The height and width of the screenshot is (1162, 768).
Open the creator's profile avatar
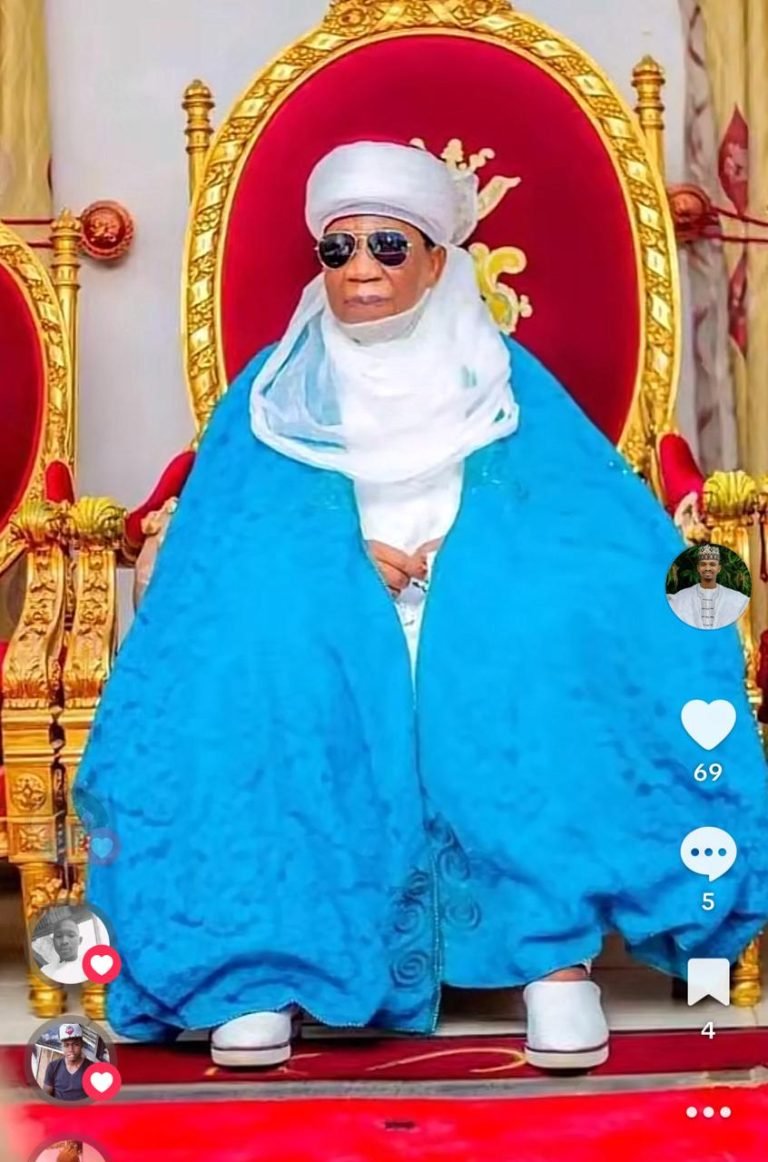[708, 586]
